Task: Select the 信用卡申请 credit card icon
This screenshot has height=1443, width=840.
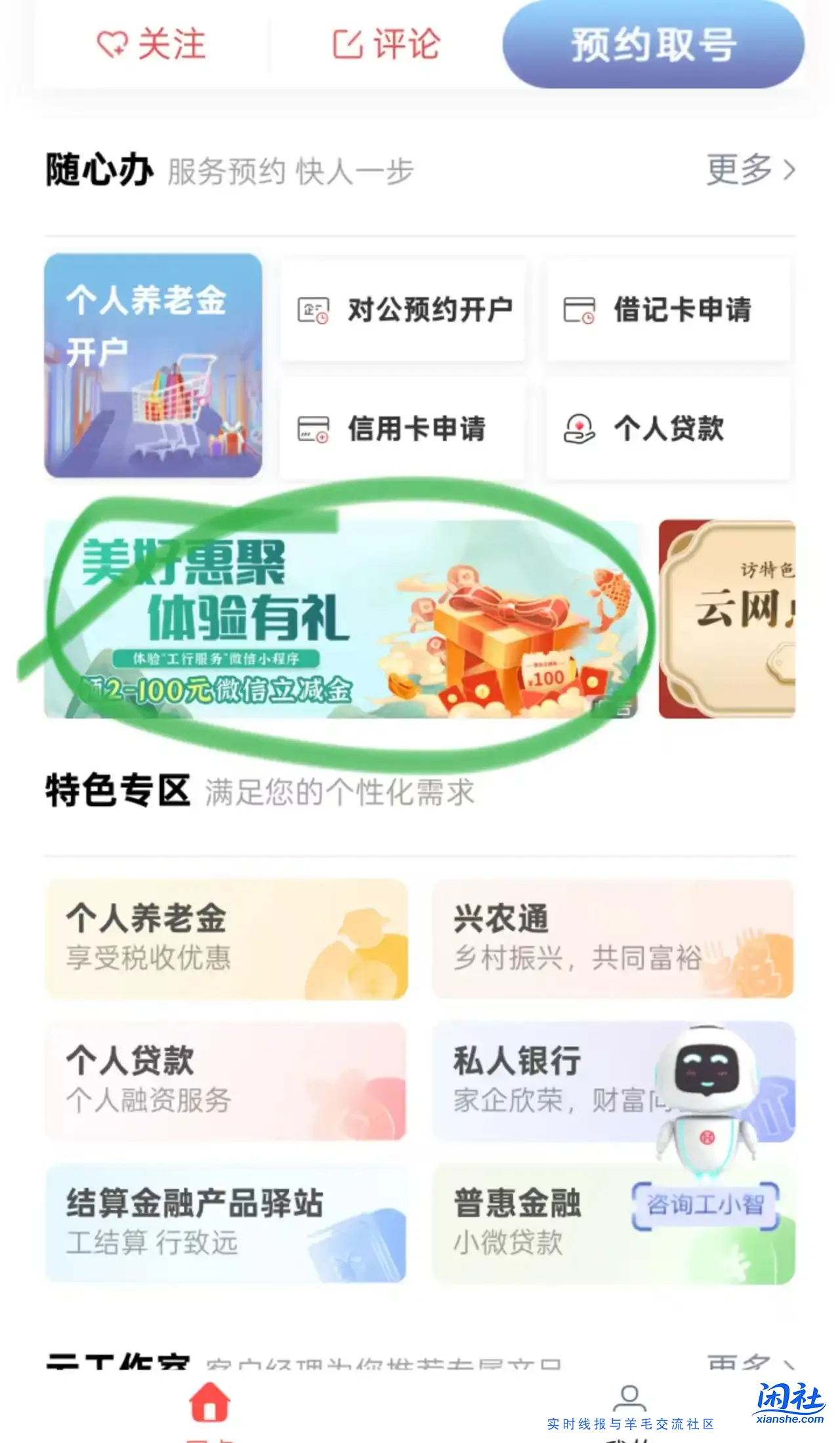Action: point(314,430)
